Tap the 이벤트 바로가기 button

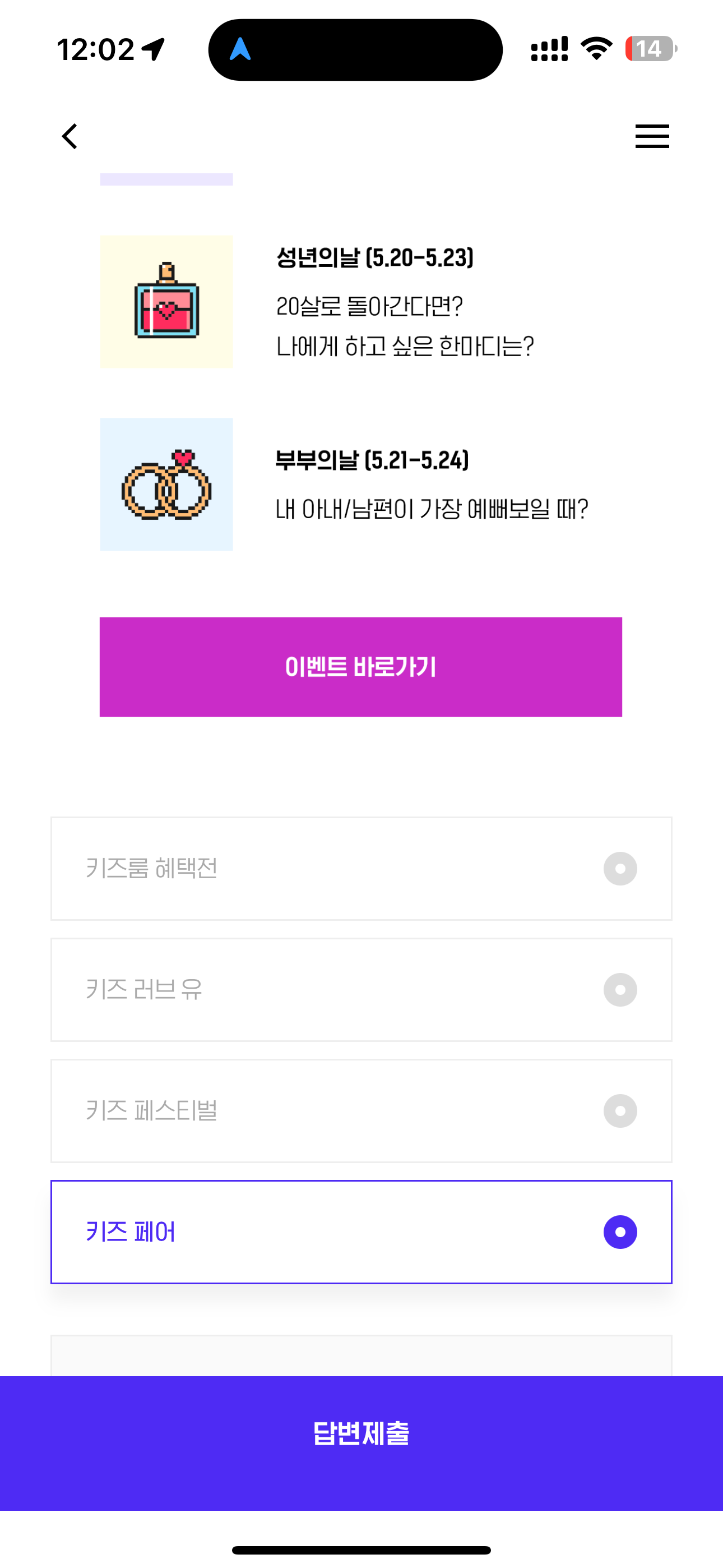(x=361, y=667)
